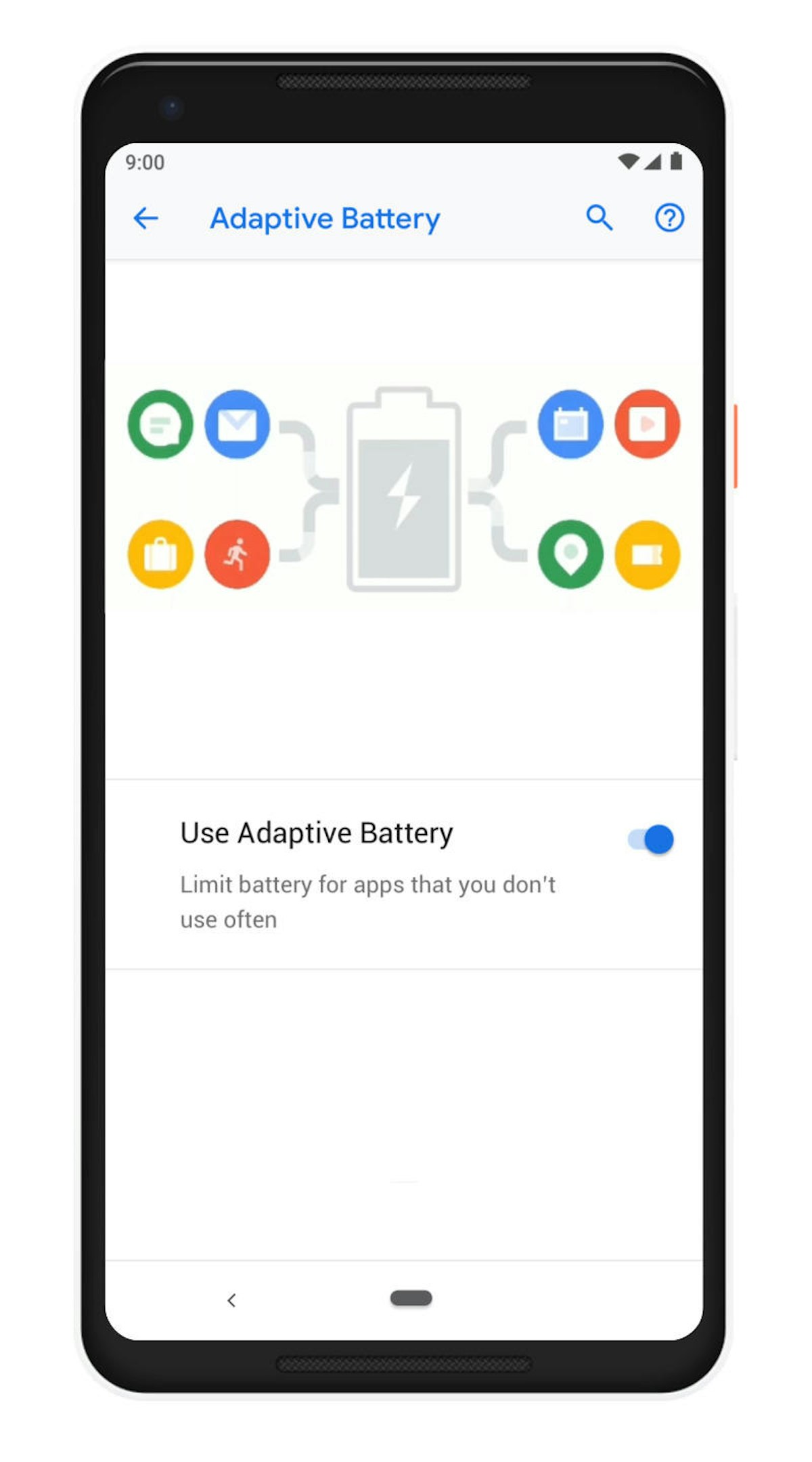The width and height of the screenshot is (812, 1462).
Task: Turn off Use Adaptive Battery switch
Action: 651,839
